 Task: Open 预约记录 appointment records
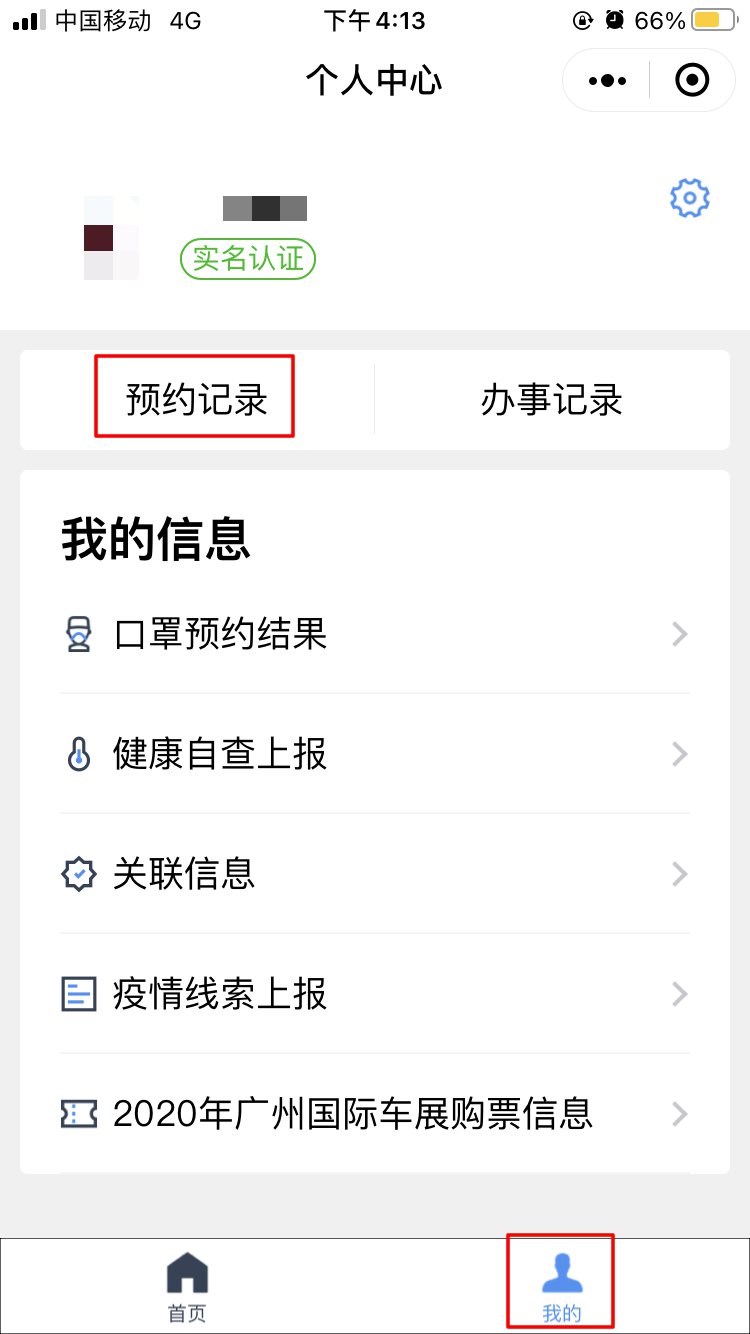(x=196, y=399)
